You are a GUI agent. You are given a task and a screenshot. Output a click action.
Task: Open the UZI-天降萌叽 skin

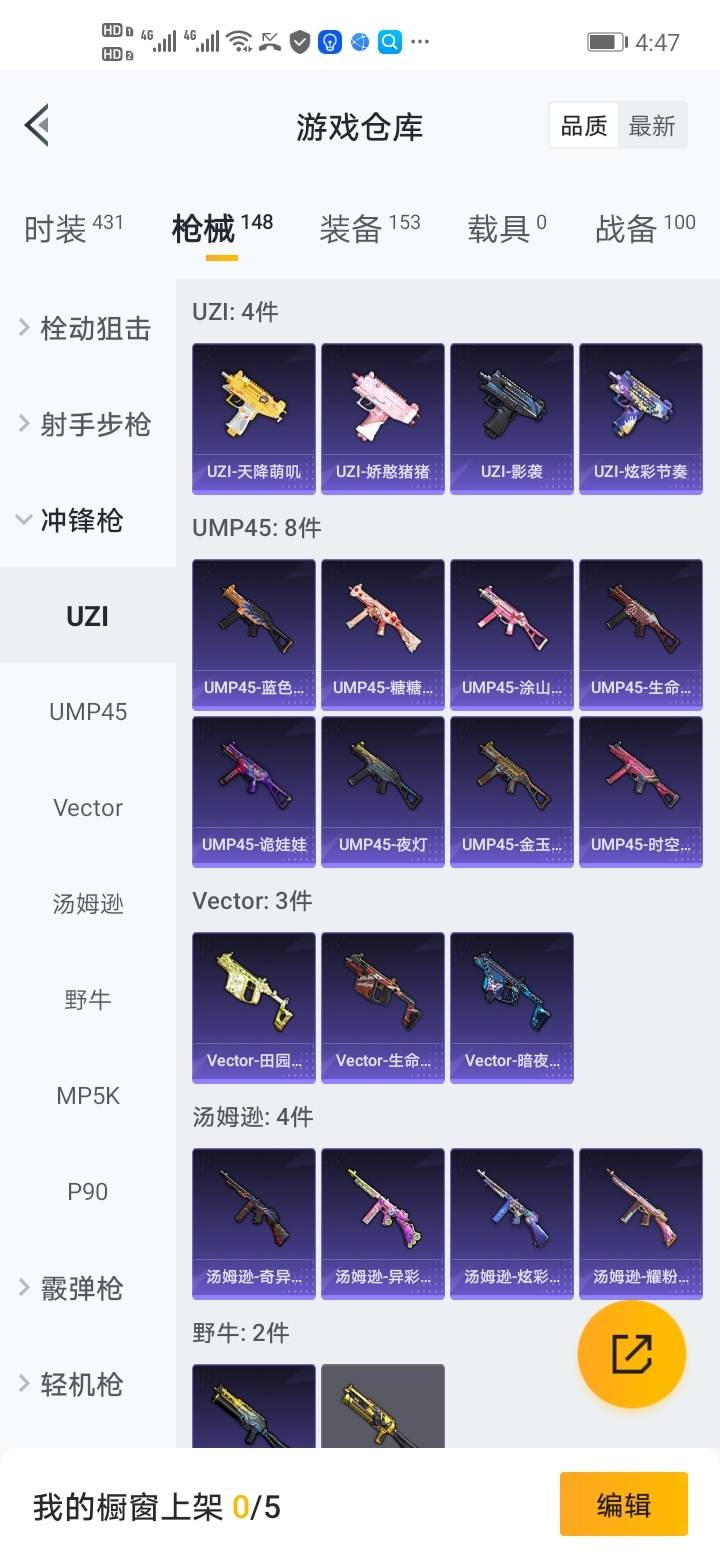pos(254,418)
